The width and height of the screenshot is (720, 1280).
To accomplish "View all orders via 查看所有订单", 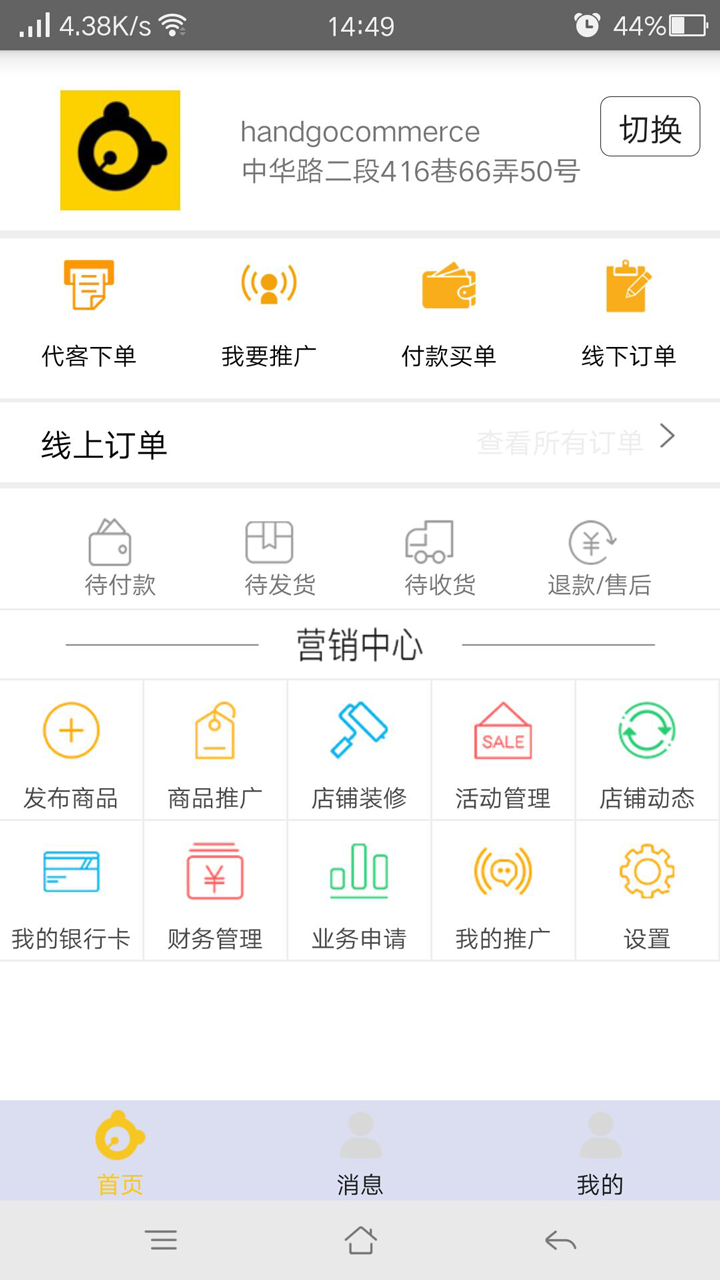I will pos(576,442).
